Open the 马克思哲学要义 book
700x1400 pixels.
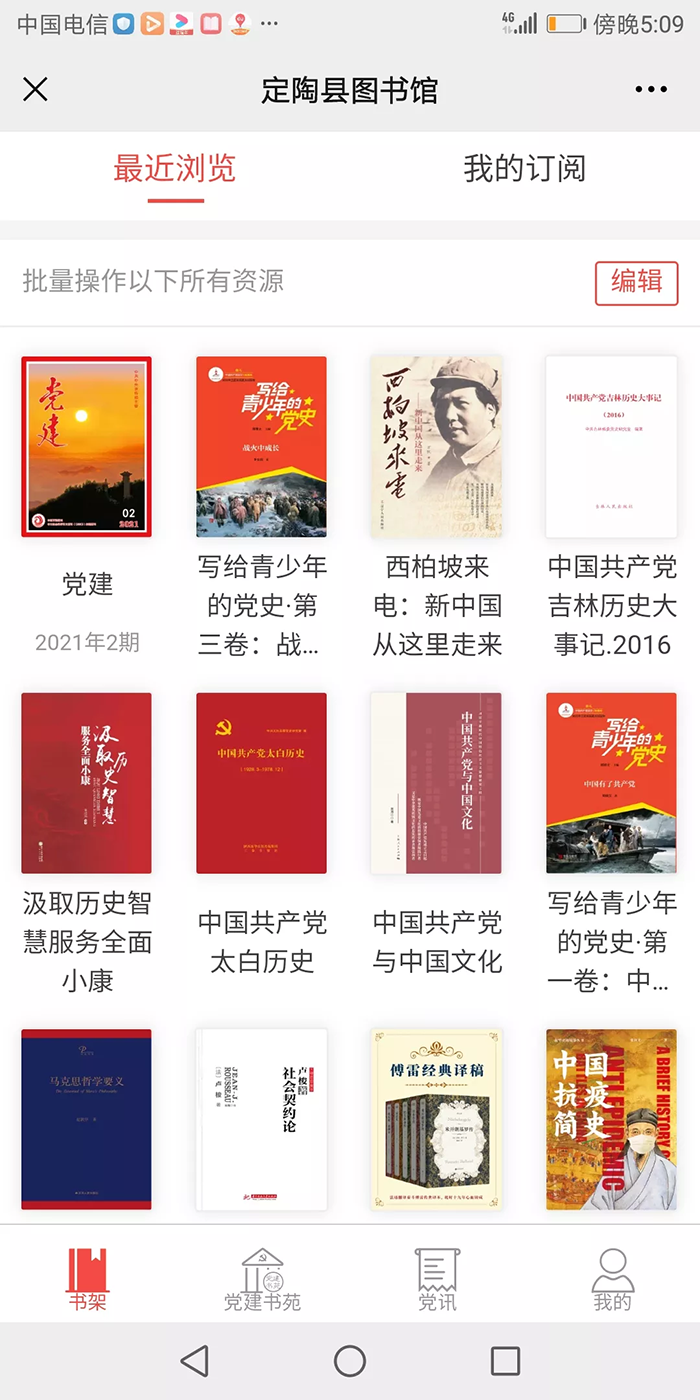pyautogui.click(x=87, y=1118)
